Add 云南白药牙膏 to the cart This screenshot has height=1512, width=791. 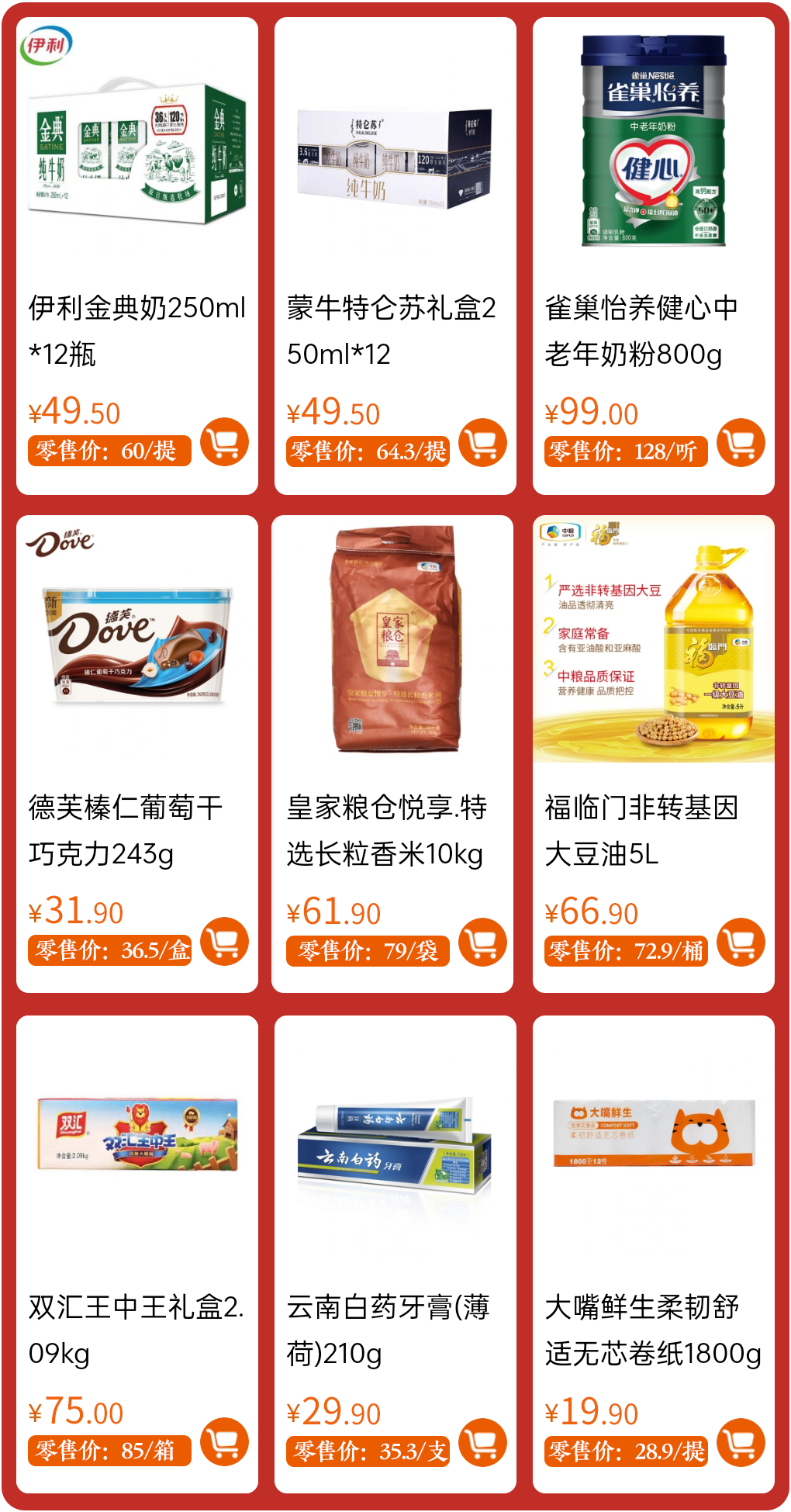(482, 1442)
